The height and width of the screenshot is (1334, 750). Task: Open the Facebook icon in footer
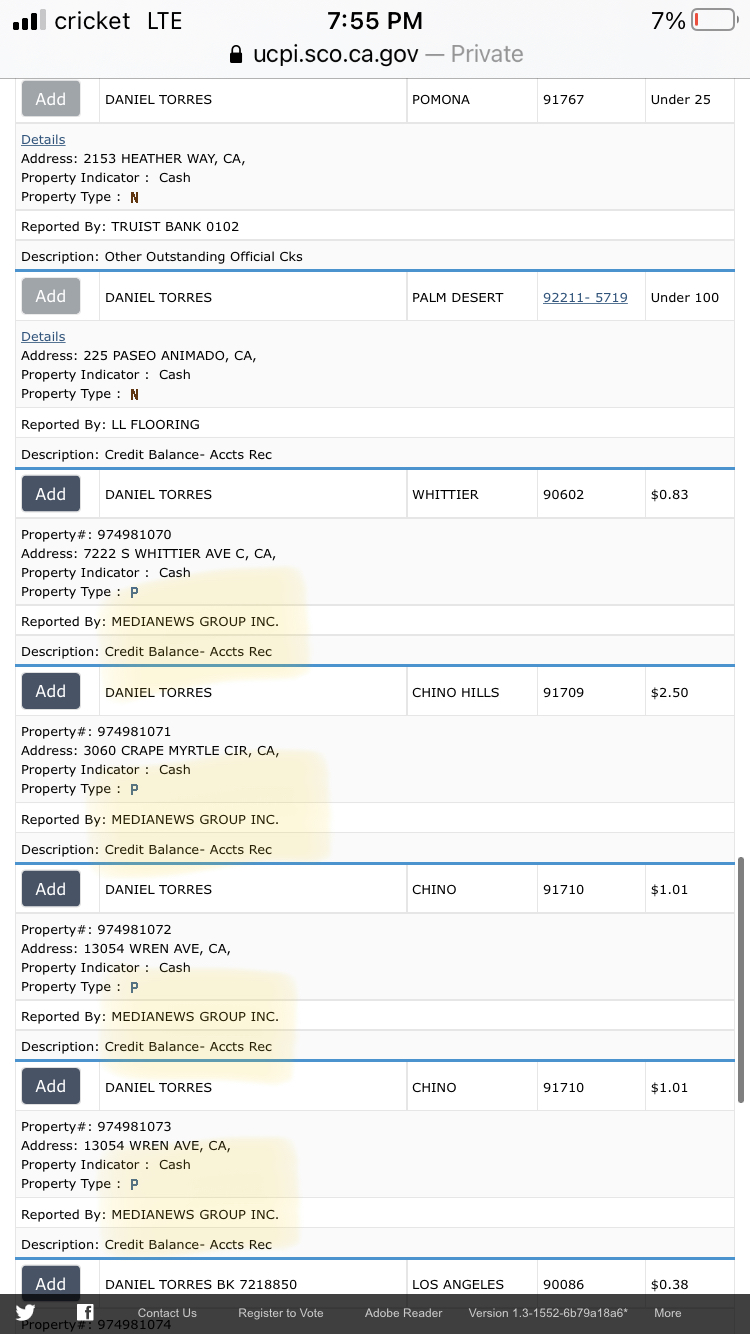(x=85, y=1313)
